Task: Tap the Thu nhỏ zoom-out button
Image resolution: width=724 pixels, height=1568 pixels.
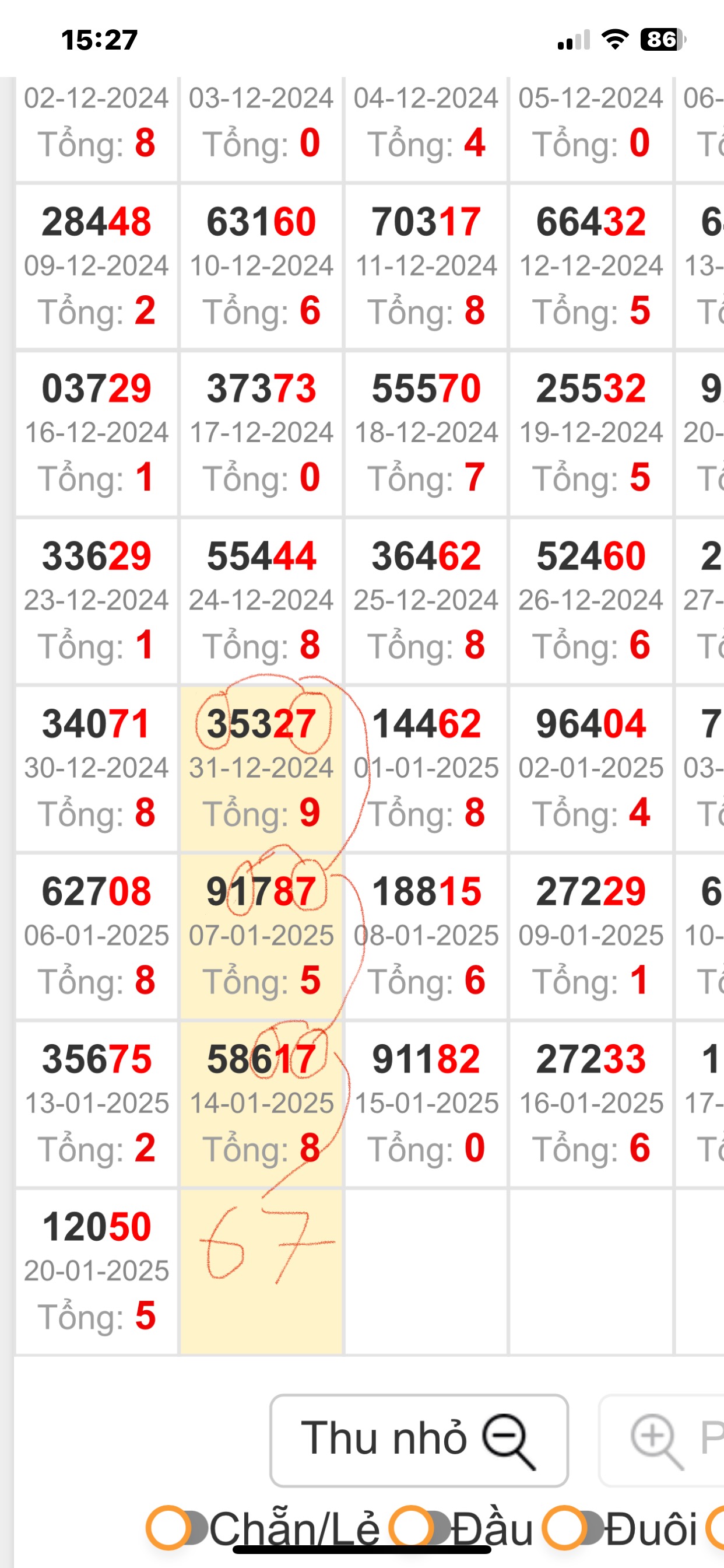Action: 419,1440
